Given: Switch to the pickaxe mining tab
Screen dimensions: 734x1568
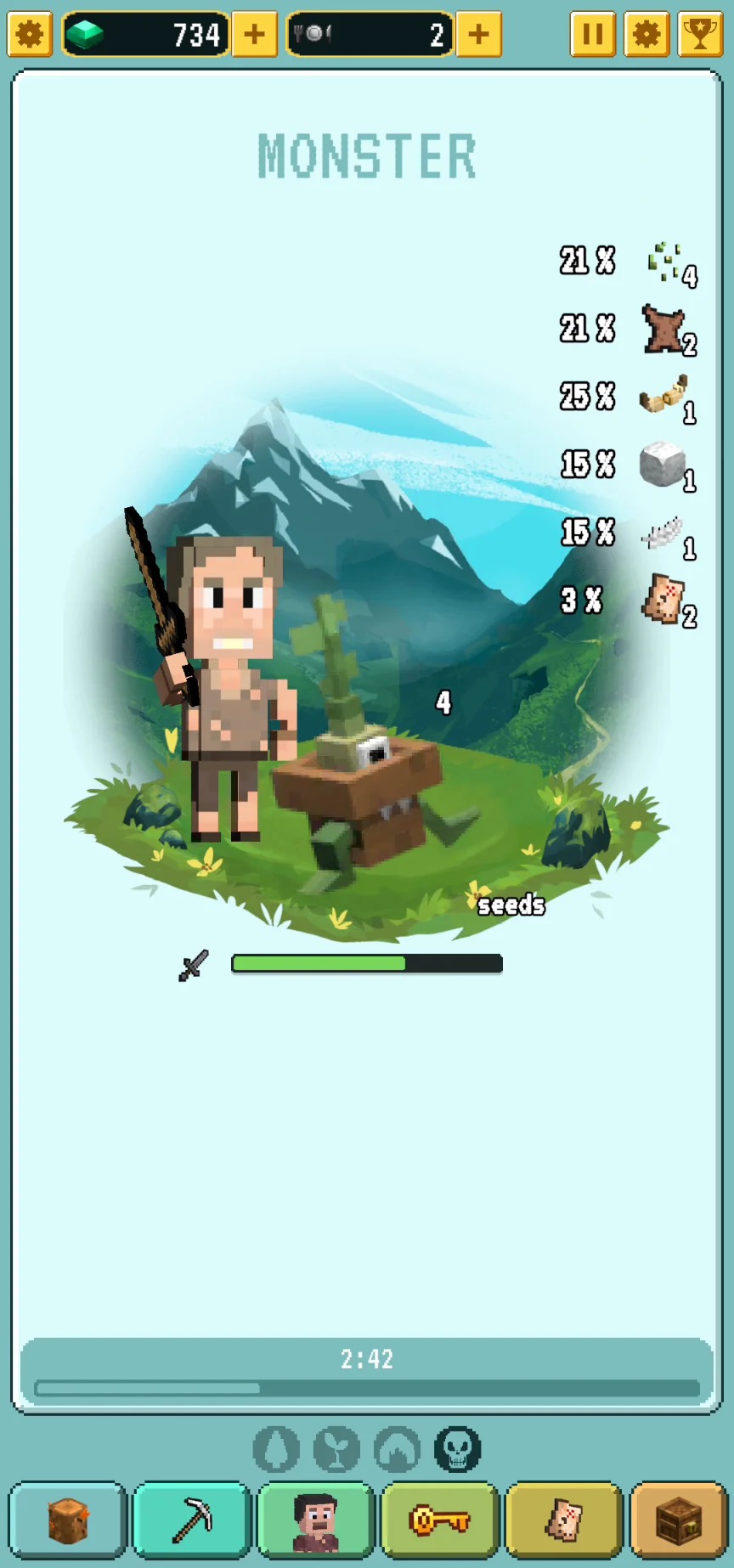Looking at the screenshot, I should [192, 1520].
